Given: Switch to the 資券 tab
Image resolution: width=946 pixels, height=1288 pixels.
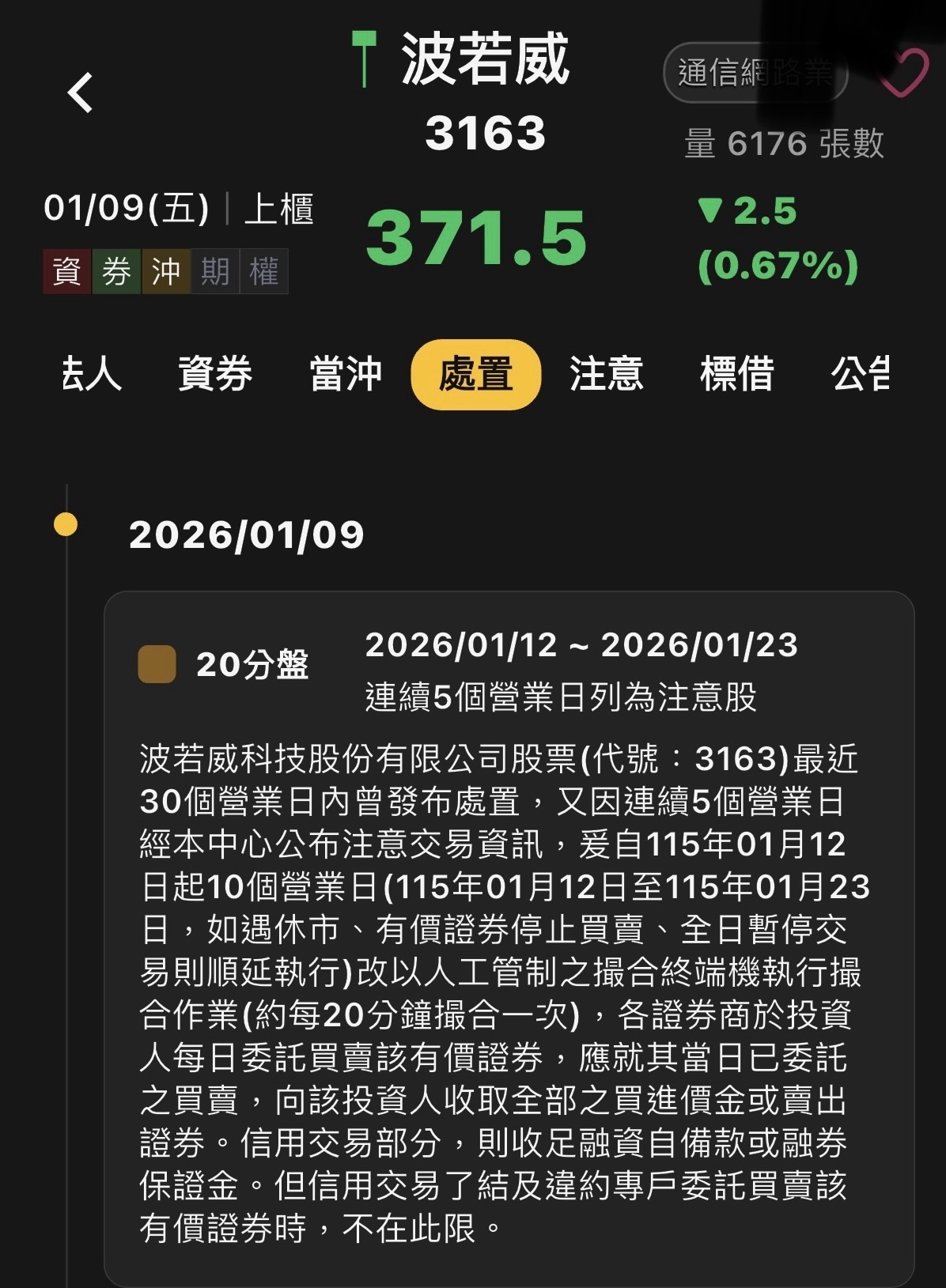Looking at the screenshot, I should pos(215,374).
